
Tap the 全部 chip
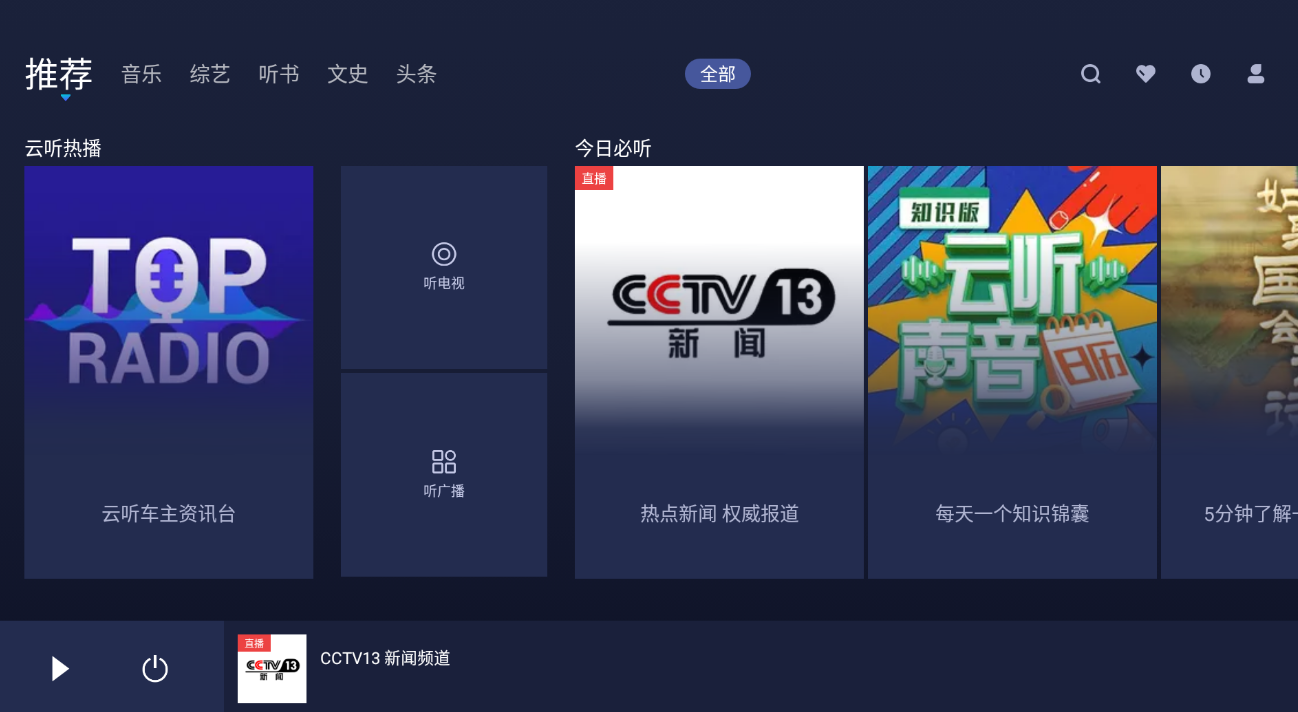[x=717, y=74]
